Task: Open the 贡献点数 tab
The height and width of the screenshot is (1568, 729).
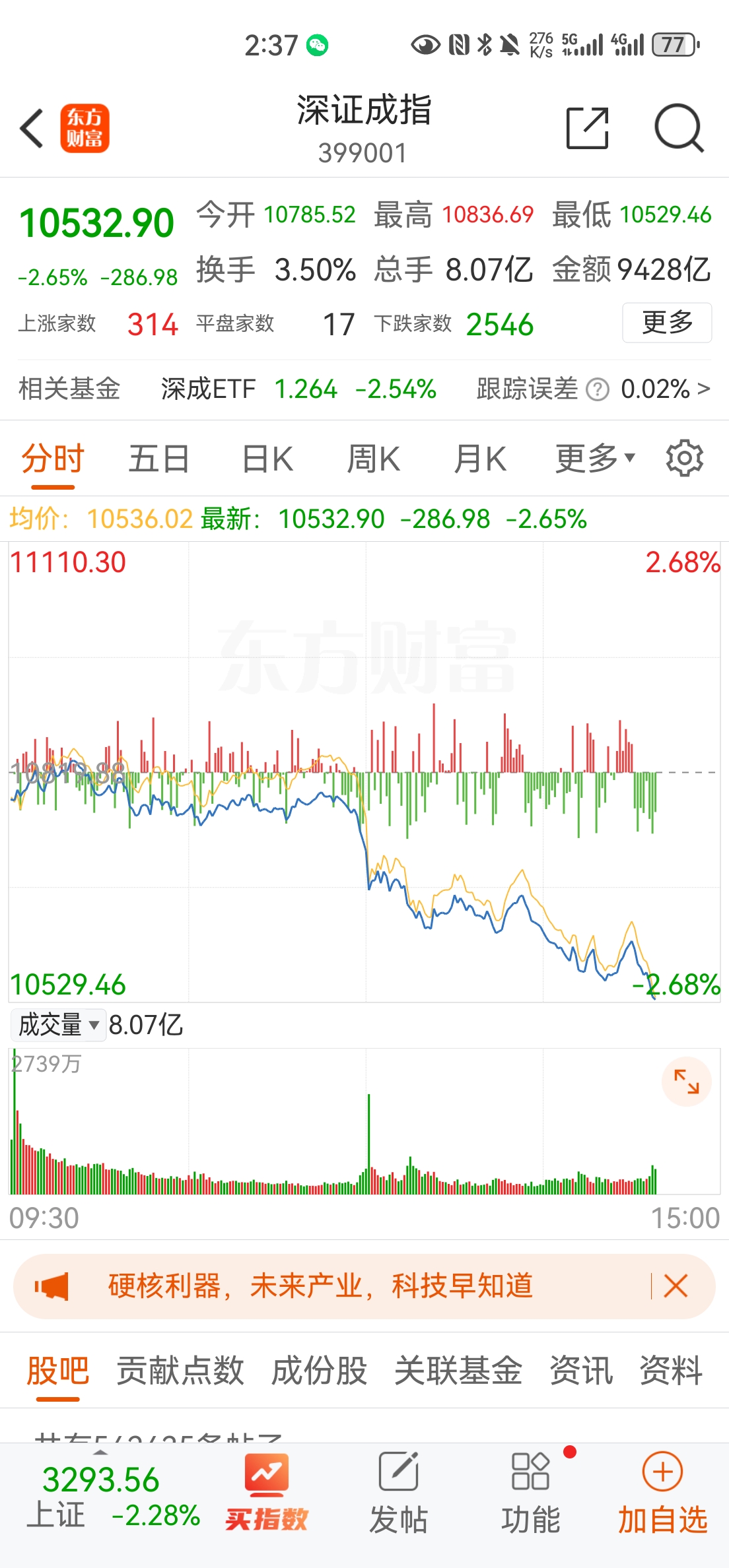Action: [x=180, y=1371]
